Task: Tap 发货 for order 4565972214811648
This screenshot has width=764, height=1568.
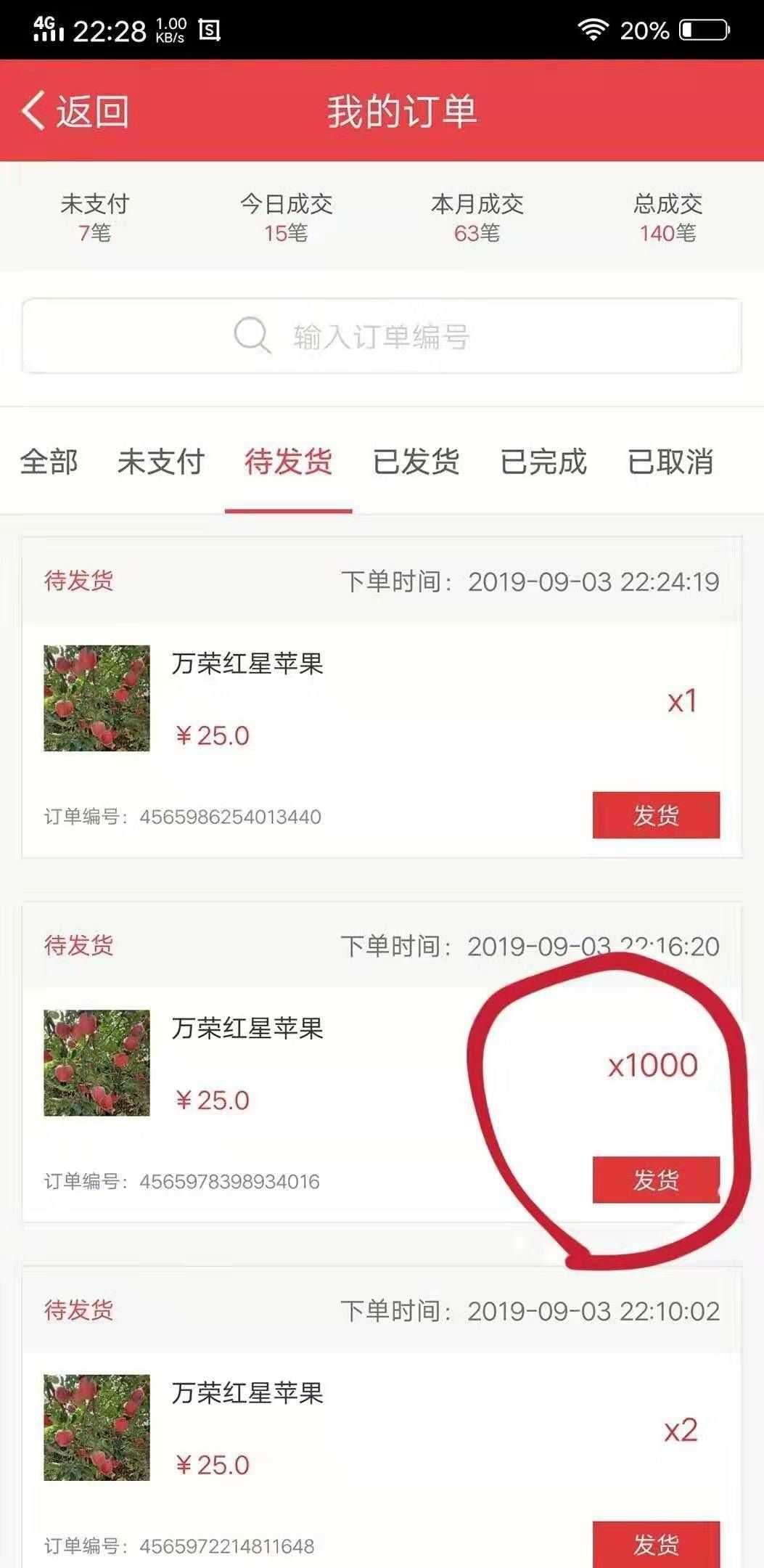Action: (656, 1543)
